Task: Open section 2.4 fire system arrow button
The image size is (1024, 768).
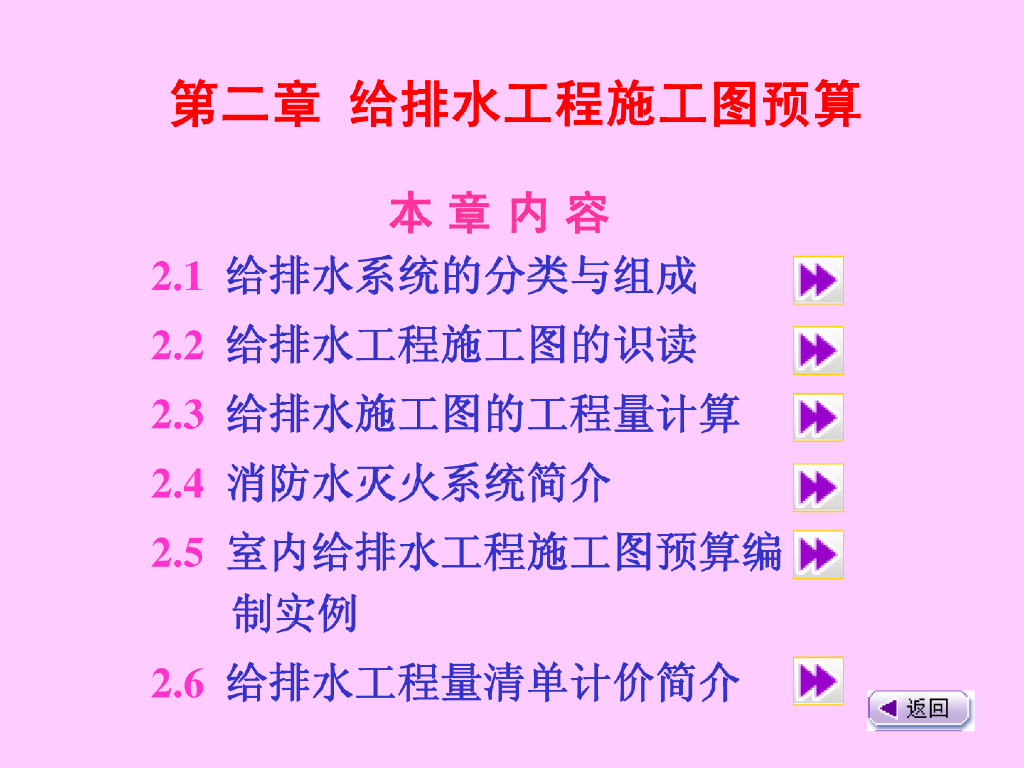Action: 818,488
